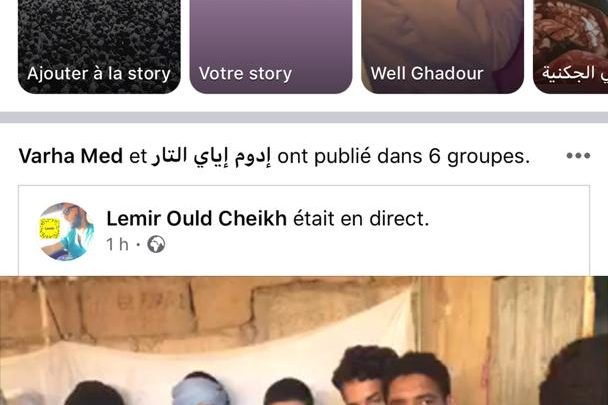Open the post's three-dot options menu

pyautogui.click(x=578, y=156)
